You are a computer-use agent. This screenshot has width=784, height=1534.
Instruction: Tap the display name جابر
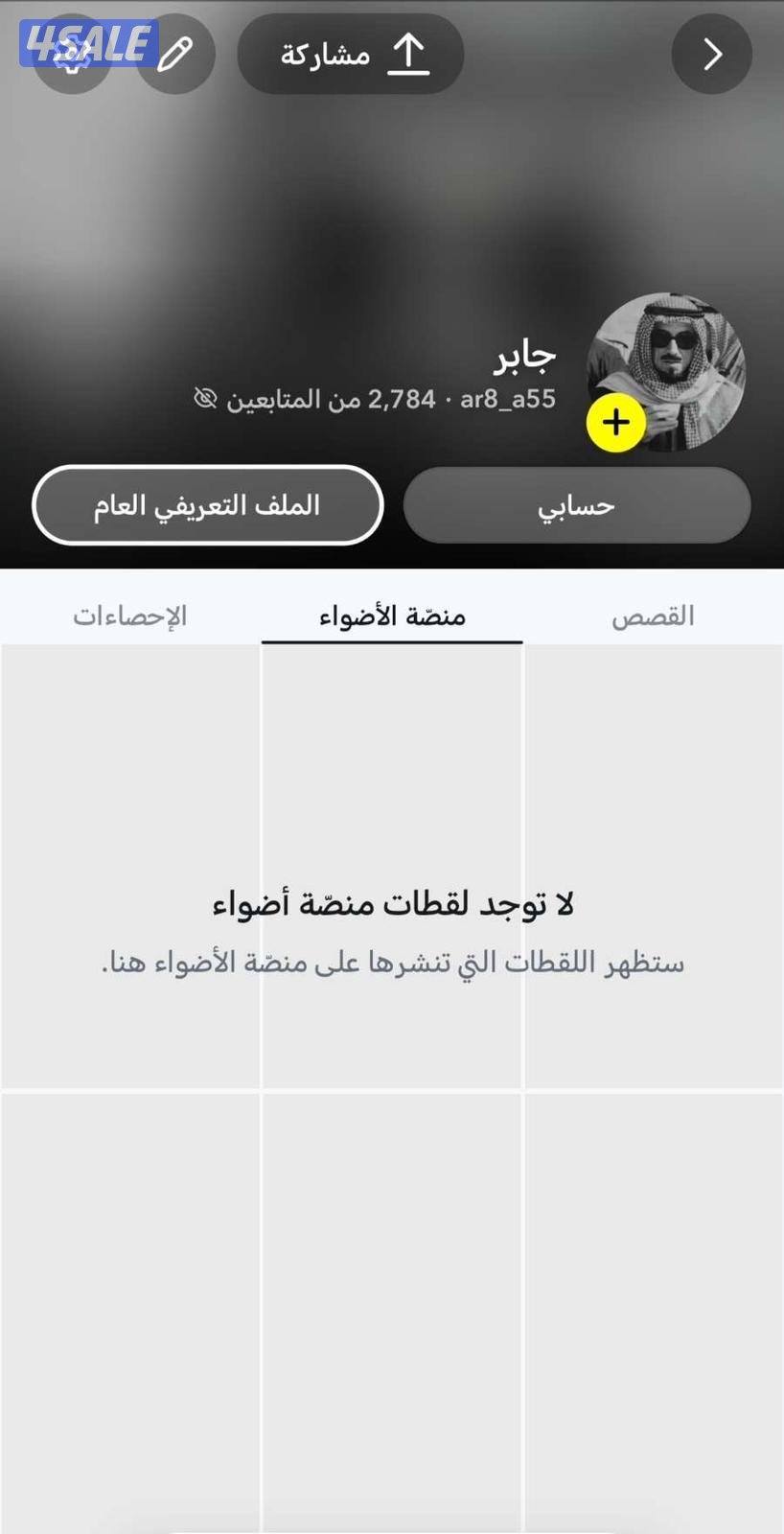(525, 355)
